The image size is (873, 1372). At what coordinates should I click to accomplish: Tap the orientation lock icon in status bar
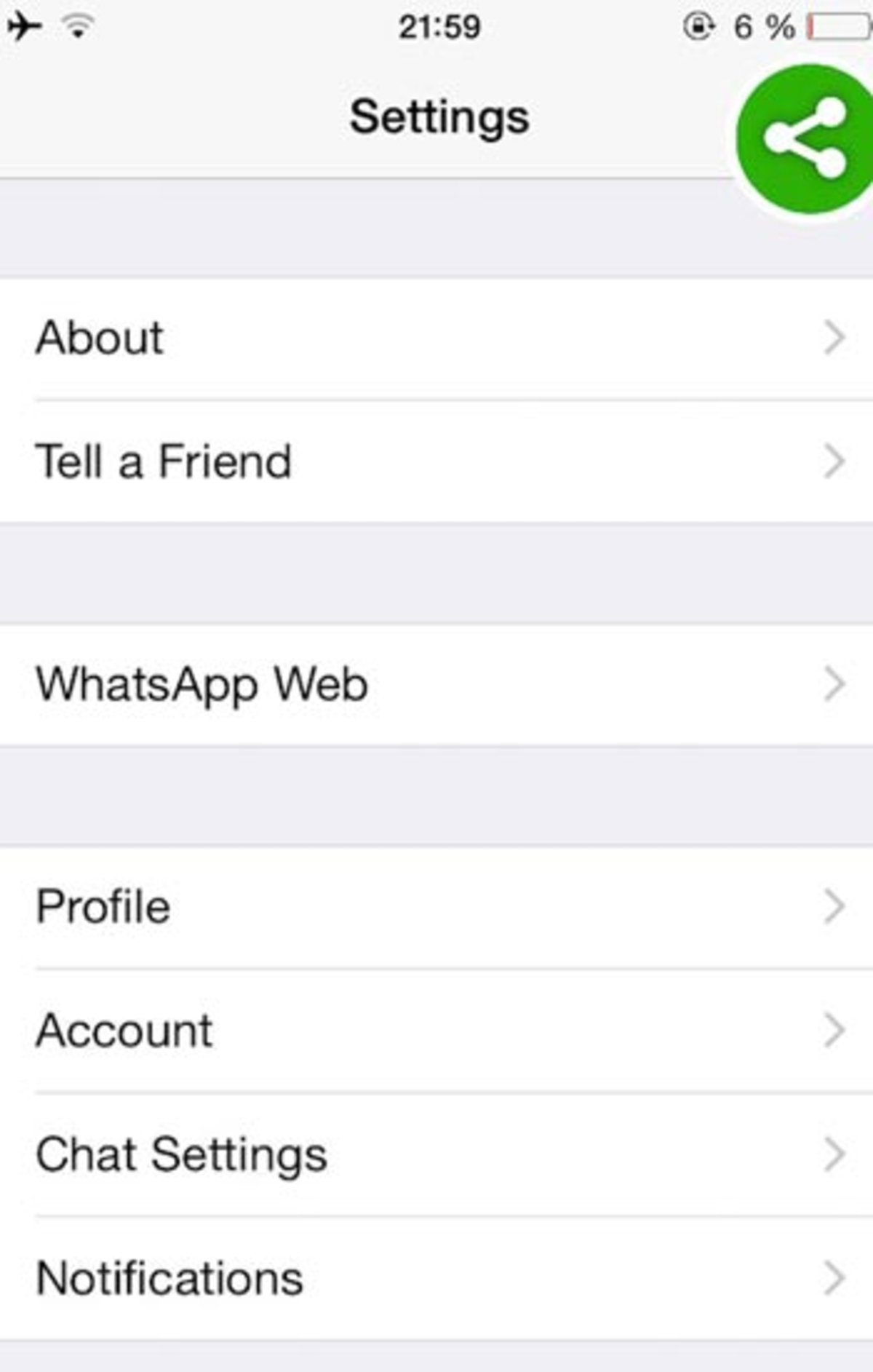coord(699,23)
